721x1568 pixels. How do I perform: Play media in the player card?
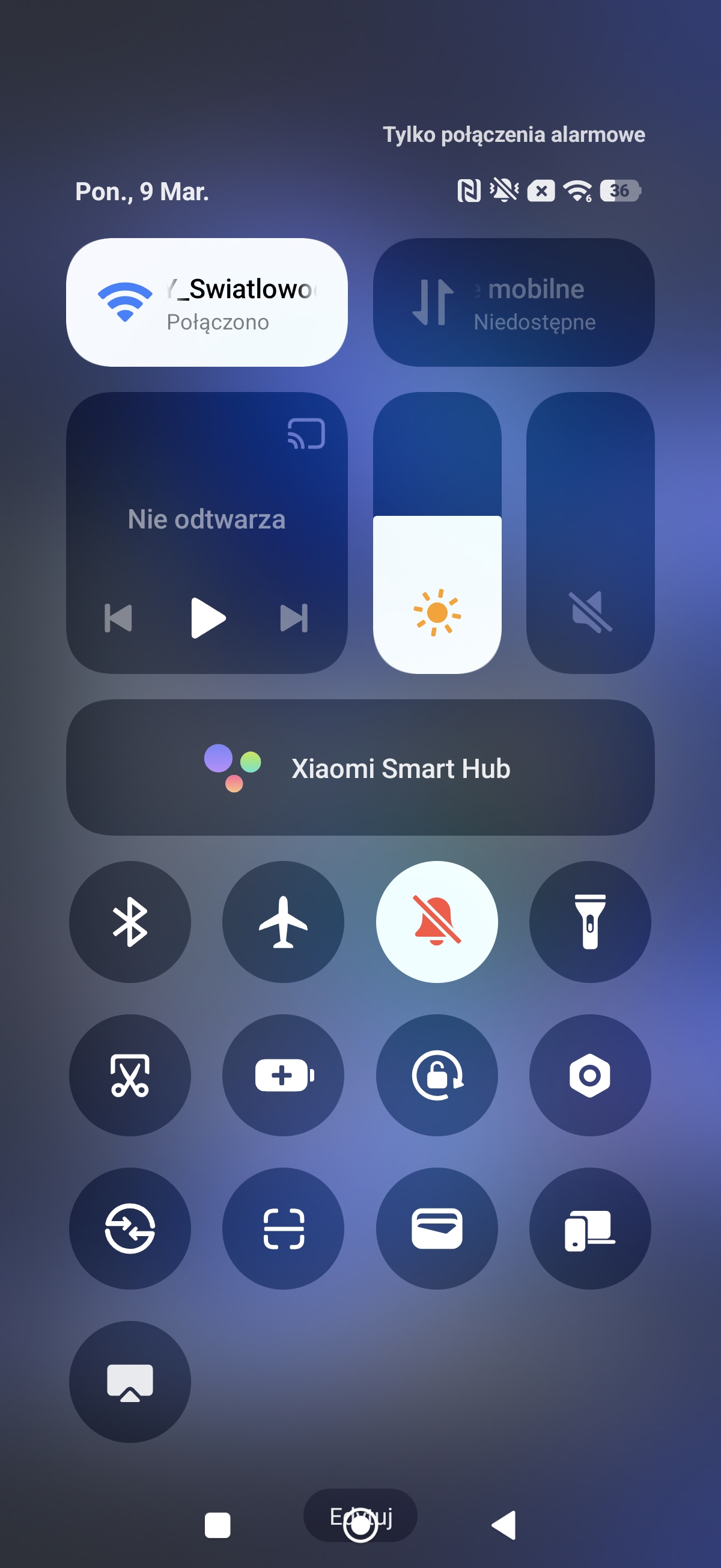coord(207,618)
